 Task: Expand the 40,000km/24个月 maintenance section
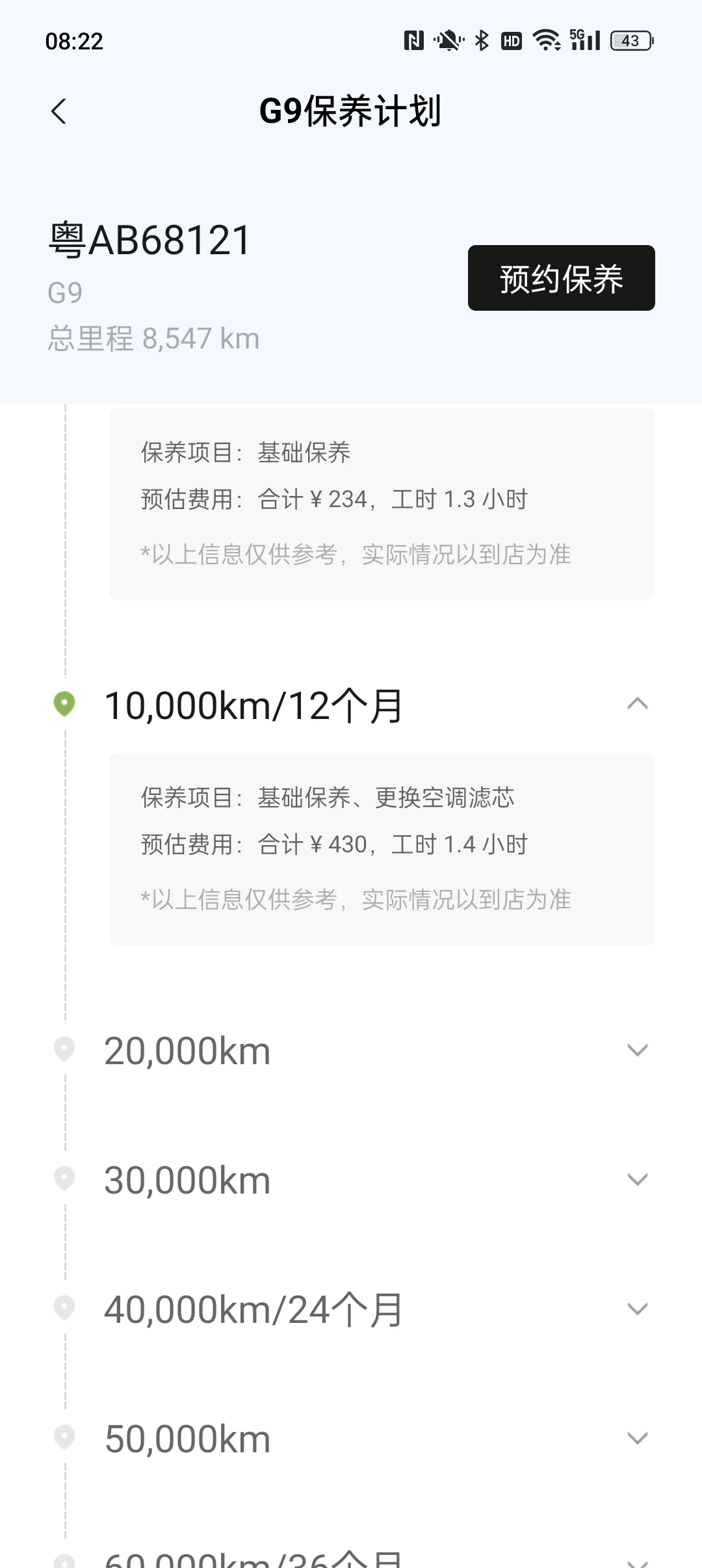[637, 1309]
